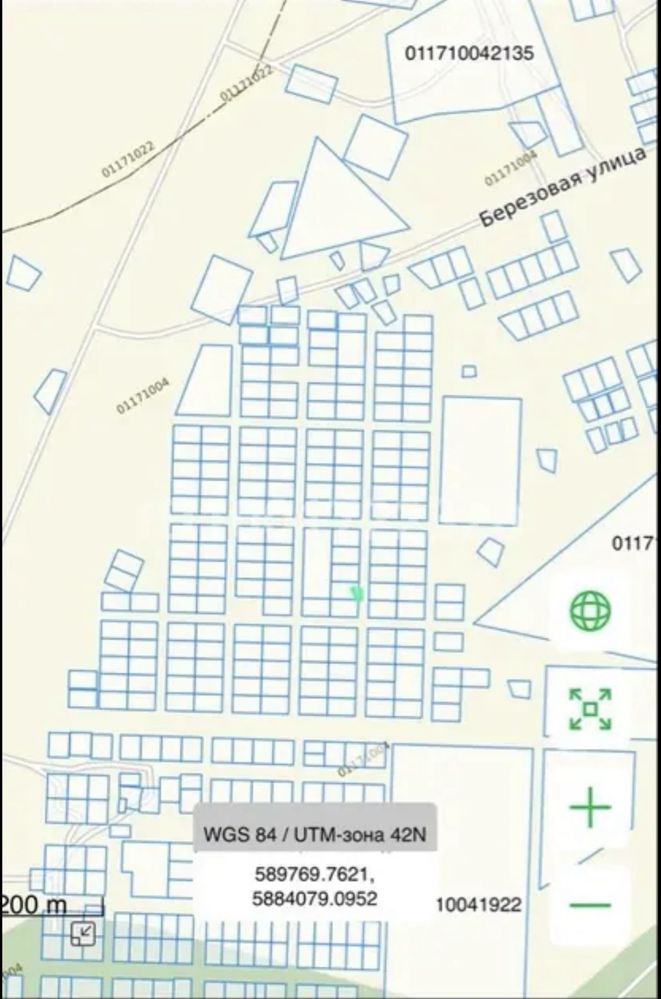Tap the collapse arrow icon near scale bar
Viewport: 661px width, 999px height.
pos(83,934)
